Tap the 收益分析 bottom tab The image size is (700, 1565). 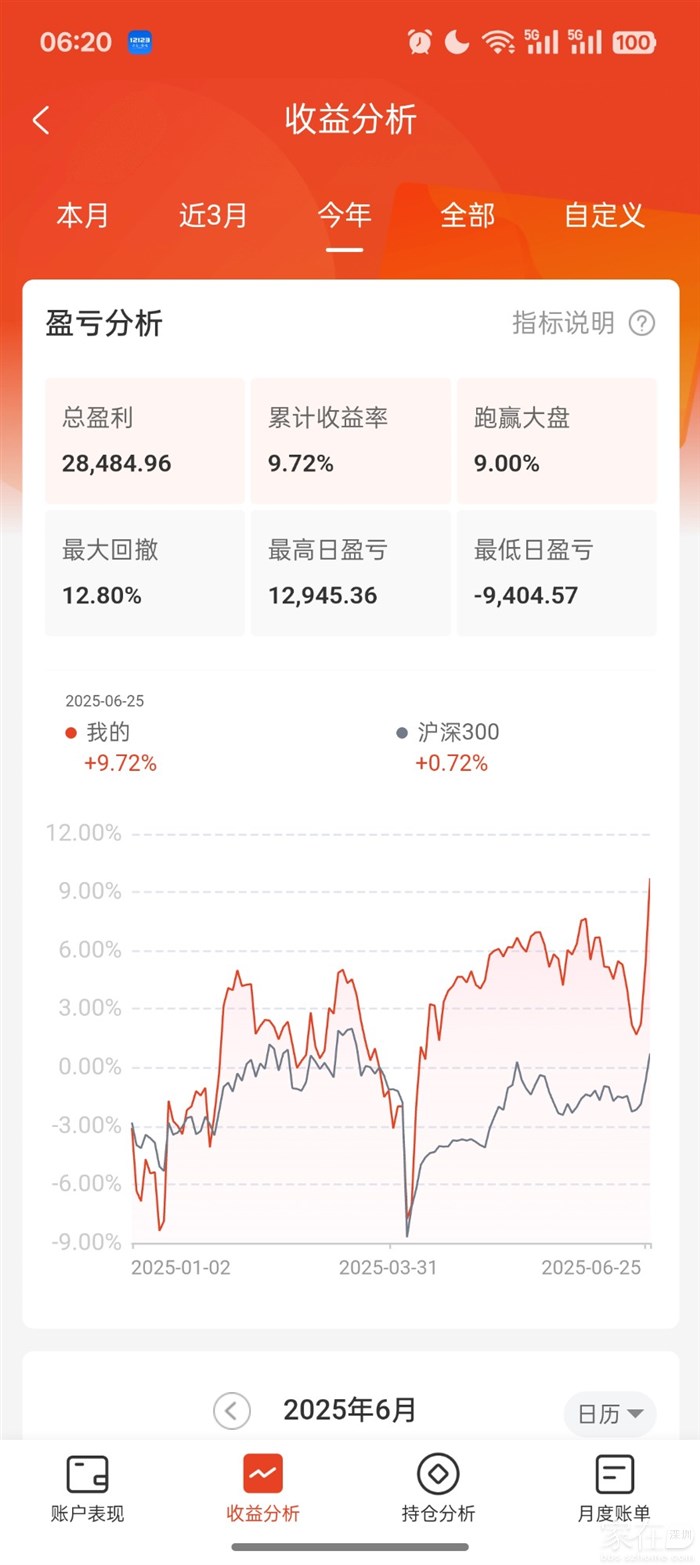click(x=263, y=1488)
